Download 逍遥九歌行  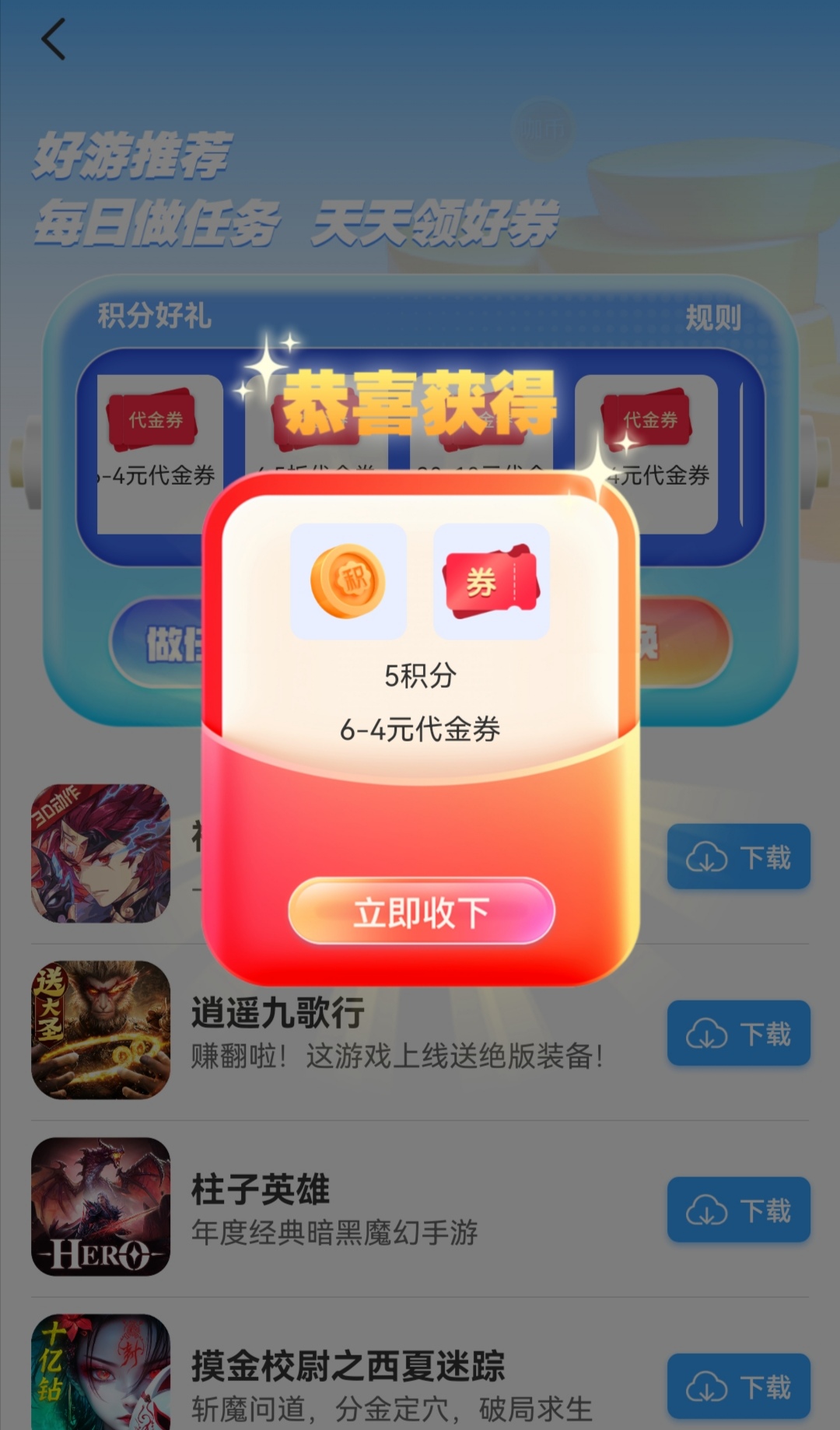tap(738, 1033)
